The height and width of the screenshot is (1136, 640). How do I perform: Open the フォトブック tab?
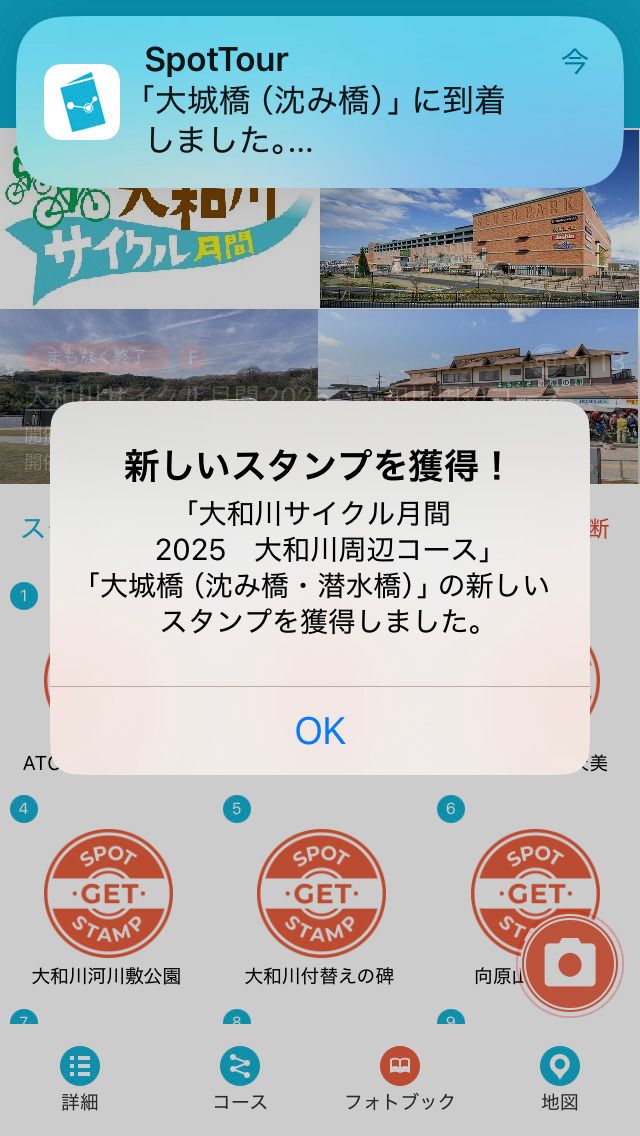pos(400,1079)
